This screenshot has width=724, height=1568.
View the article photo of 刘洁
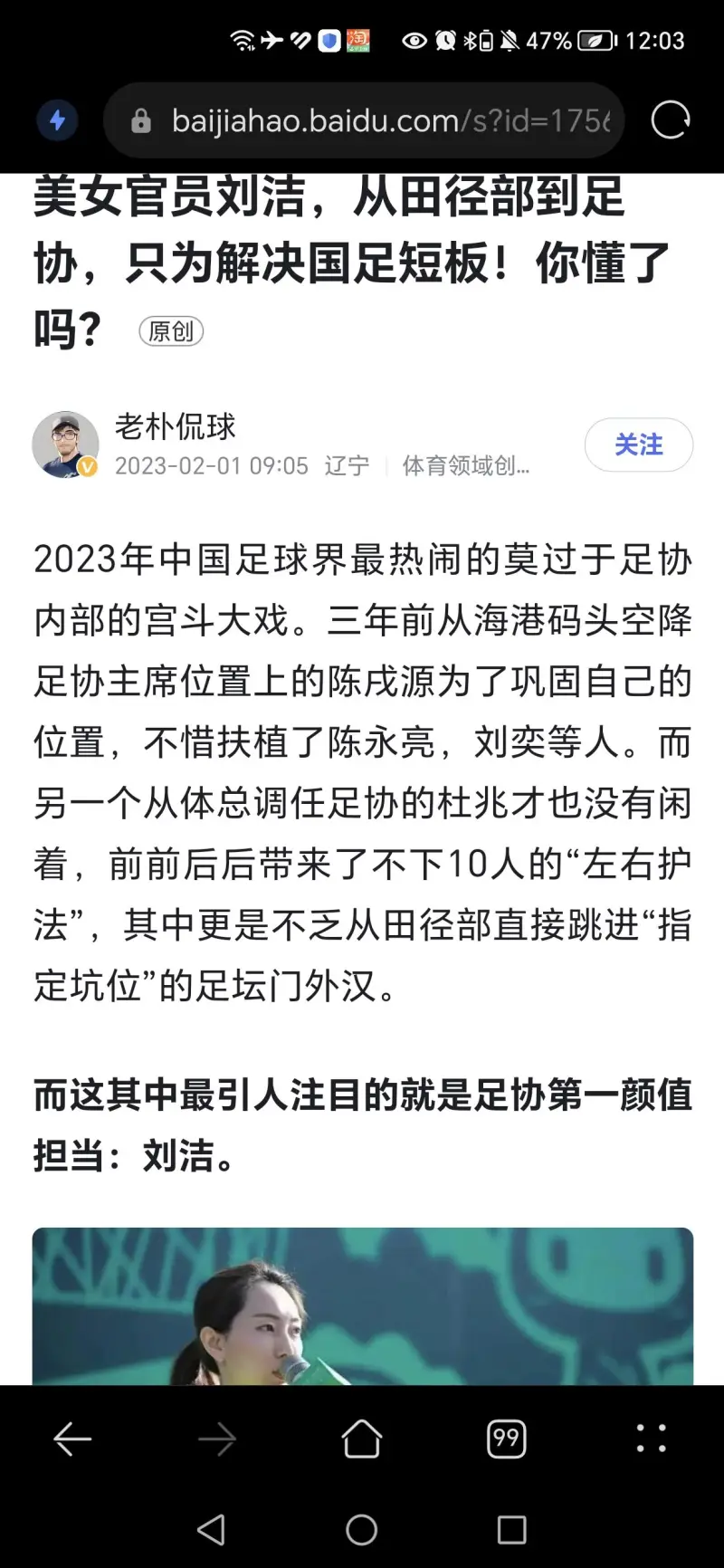(x=363, y=1306)
